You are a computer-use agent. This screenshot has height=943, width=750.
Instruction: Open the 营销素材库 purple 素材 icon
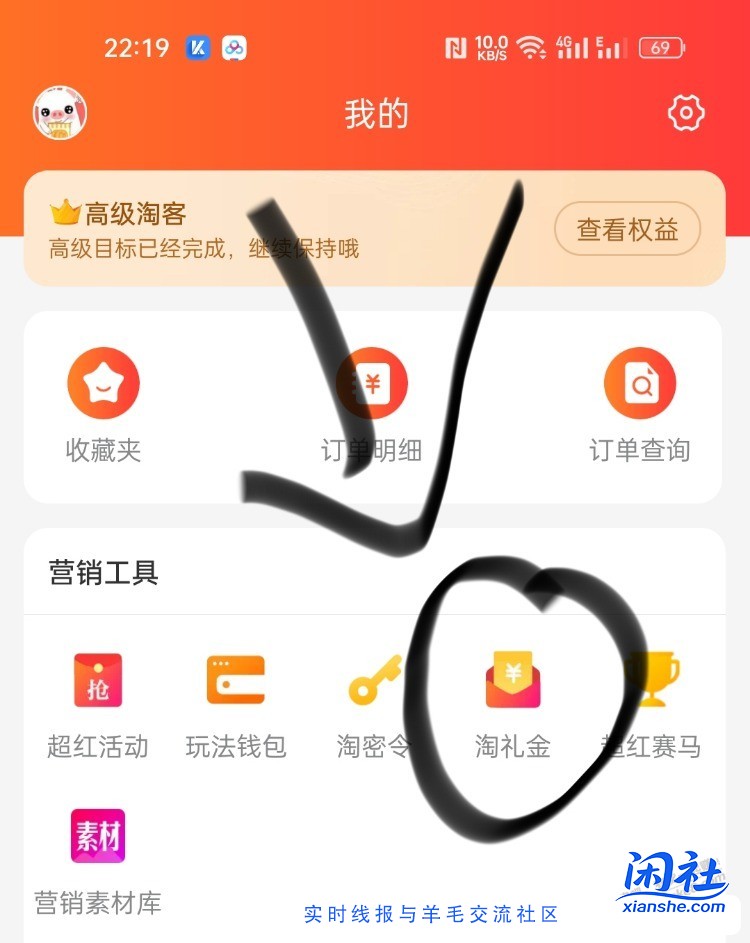(x=97, y=838)
